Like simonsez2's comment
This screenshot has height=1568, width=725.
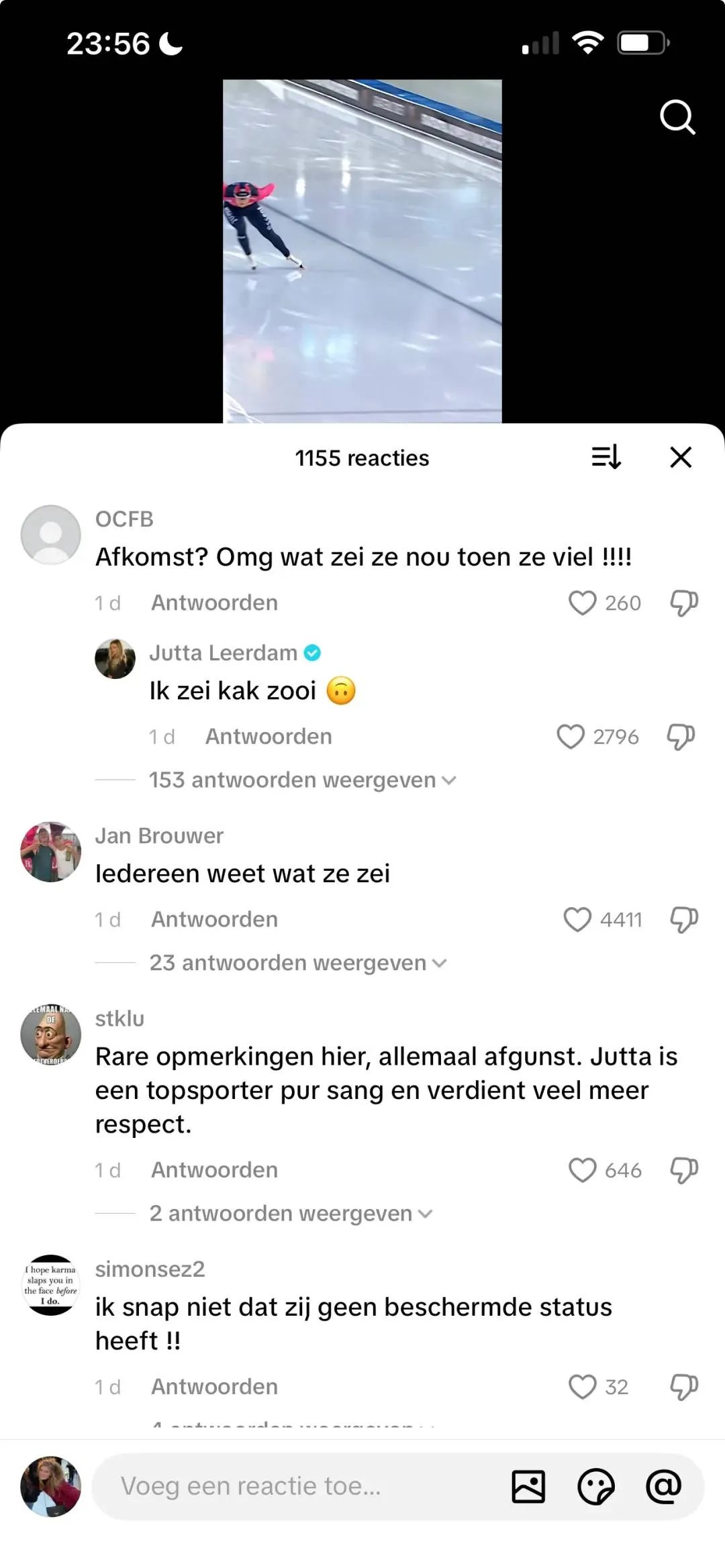coord(582,1387)
